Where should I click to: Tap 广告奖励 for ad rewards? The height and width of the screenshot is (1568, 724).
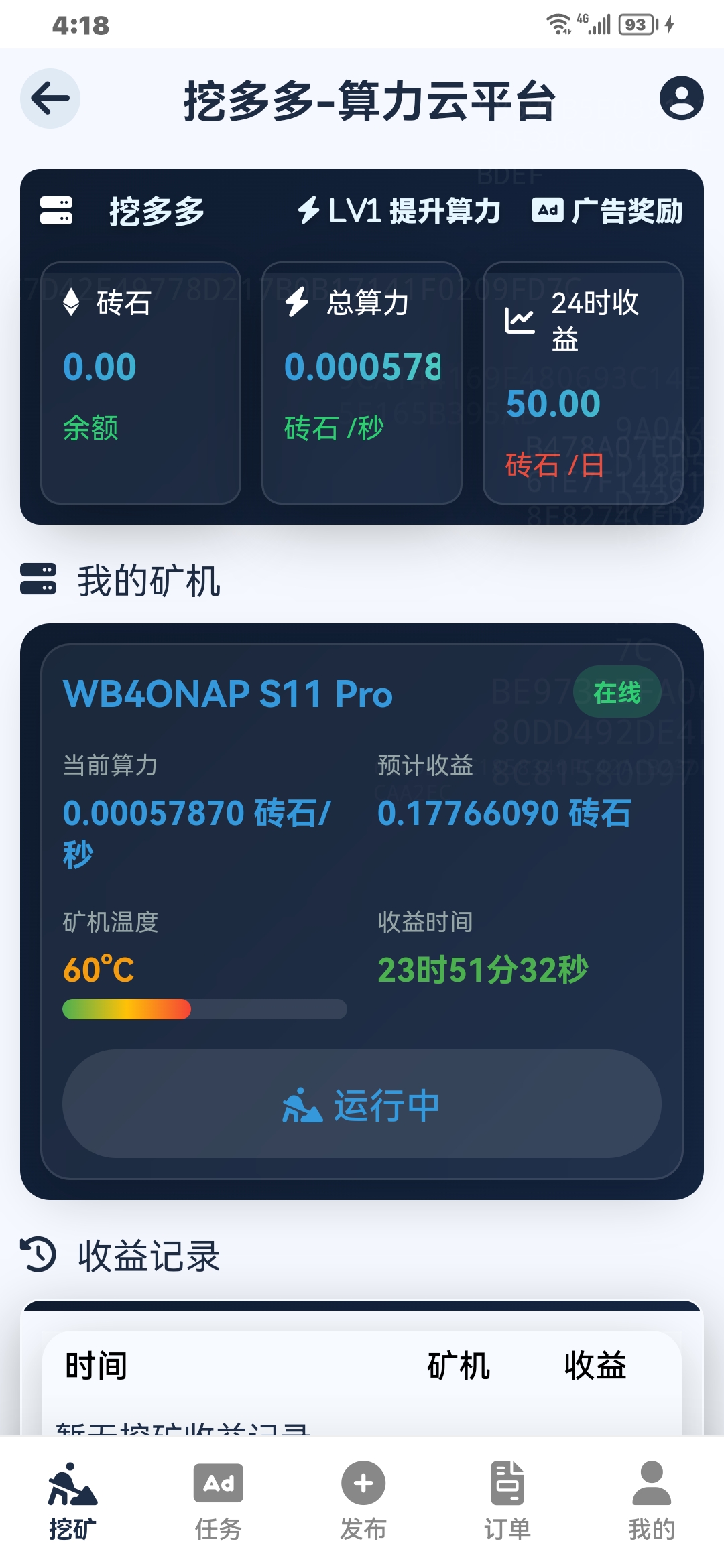[x=627, y=210]
